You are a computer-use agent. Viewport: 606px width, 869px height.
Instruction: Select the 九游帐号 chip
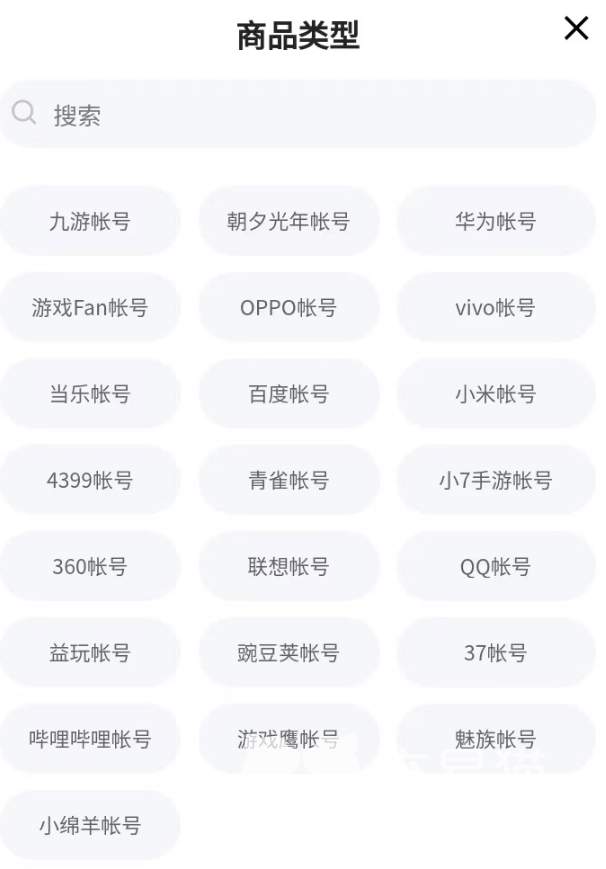tap(90, 221)
